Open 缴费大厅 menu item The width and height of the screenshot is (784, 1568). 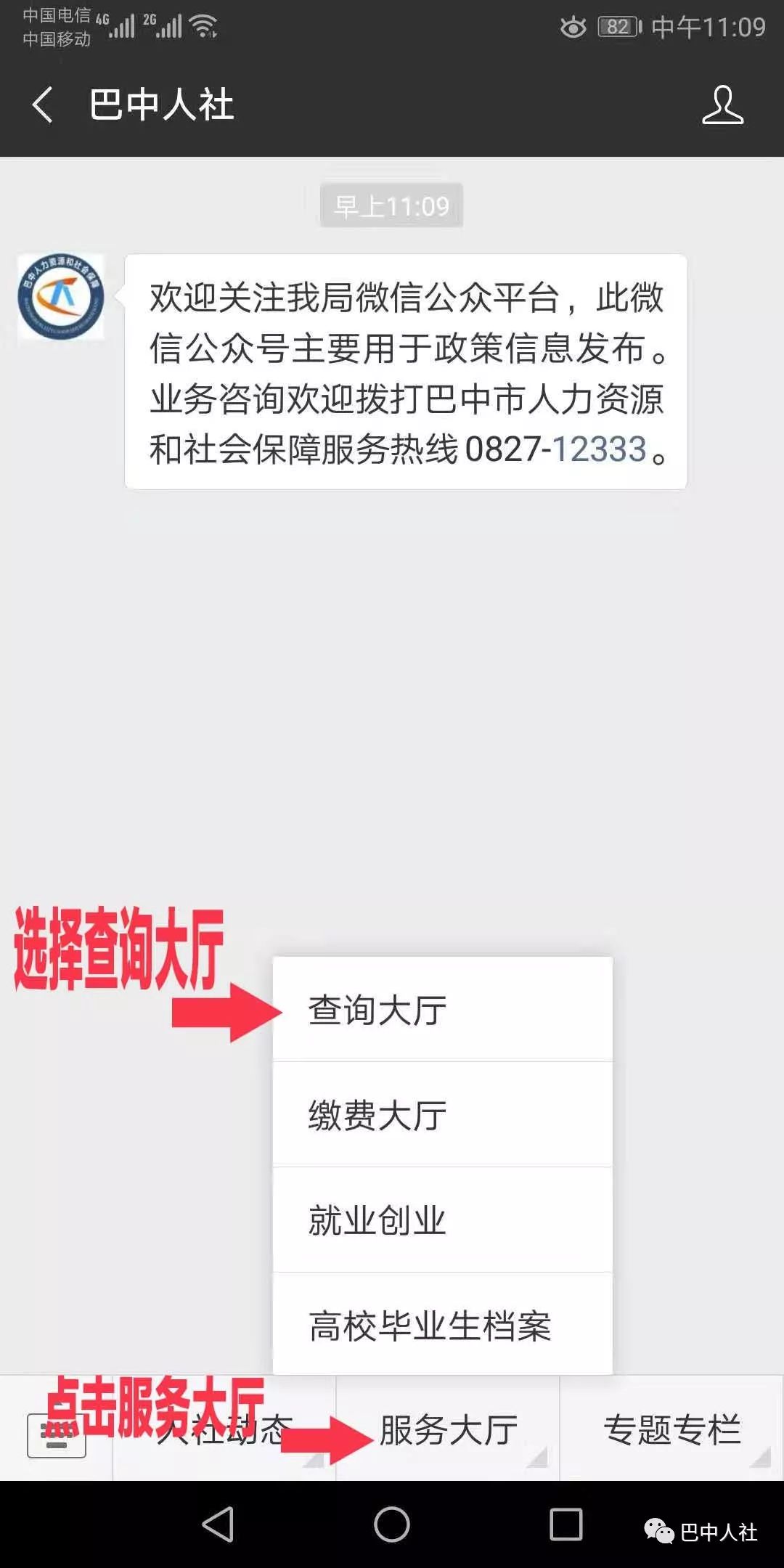point(442,1115)
